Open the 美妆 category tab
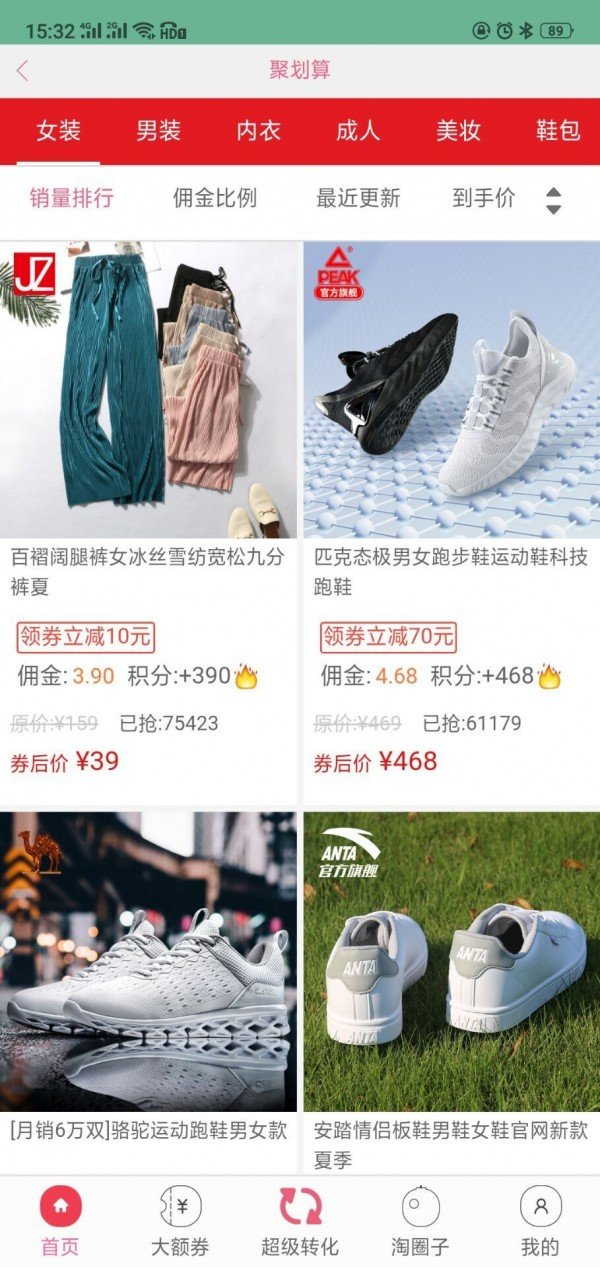 point(458,131)
